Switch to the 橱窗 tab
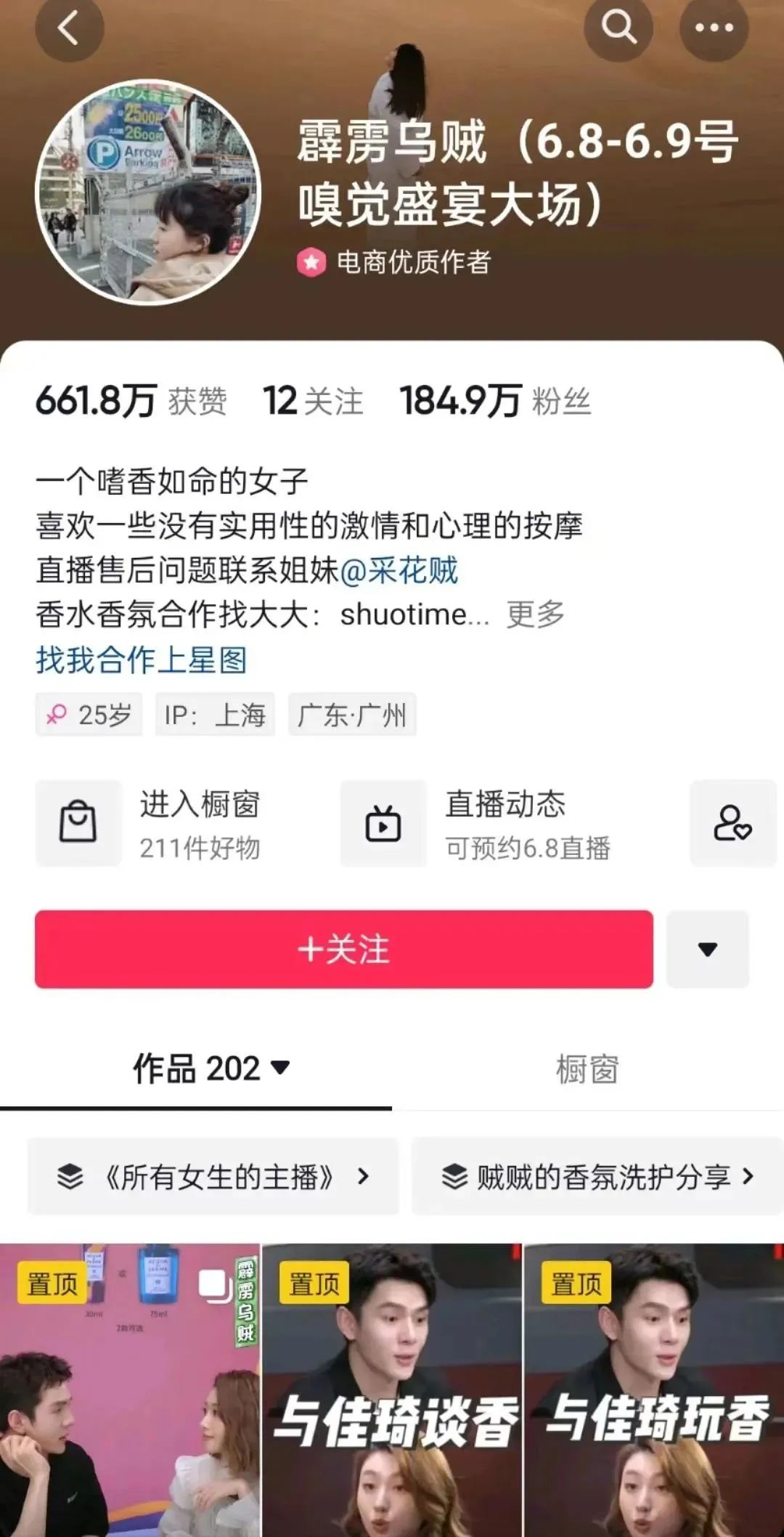This screenshot has height=1537, width=784. tap(587, 1070)
